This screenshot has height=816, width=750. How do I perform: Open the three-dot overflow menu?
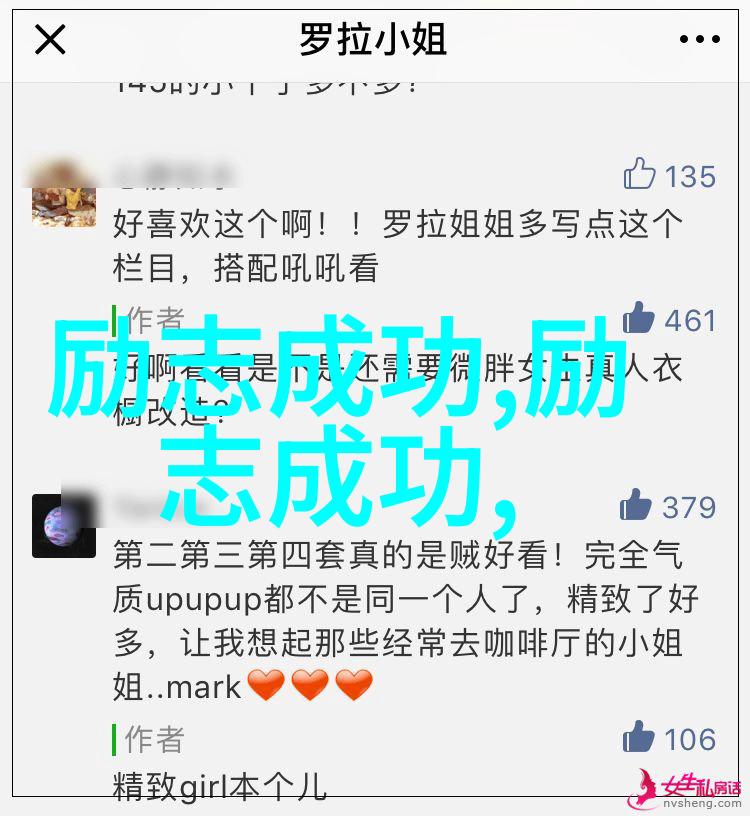coord(699,41)
